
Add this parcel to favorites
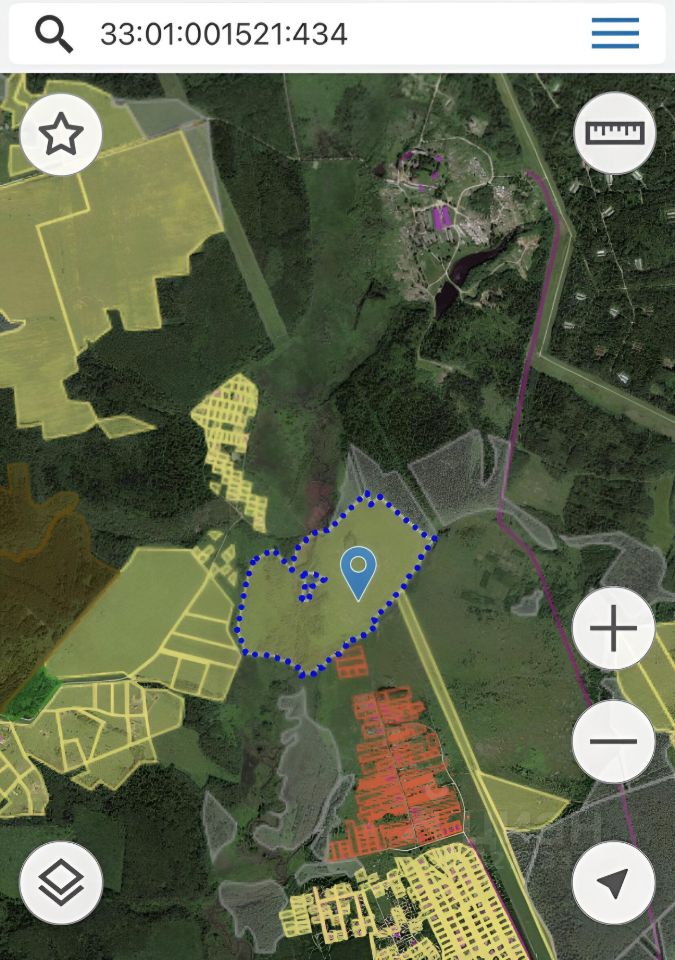pyautogui.click(x=61, y=134)
